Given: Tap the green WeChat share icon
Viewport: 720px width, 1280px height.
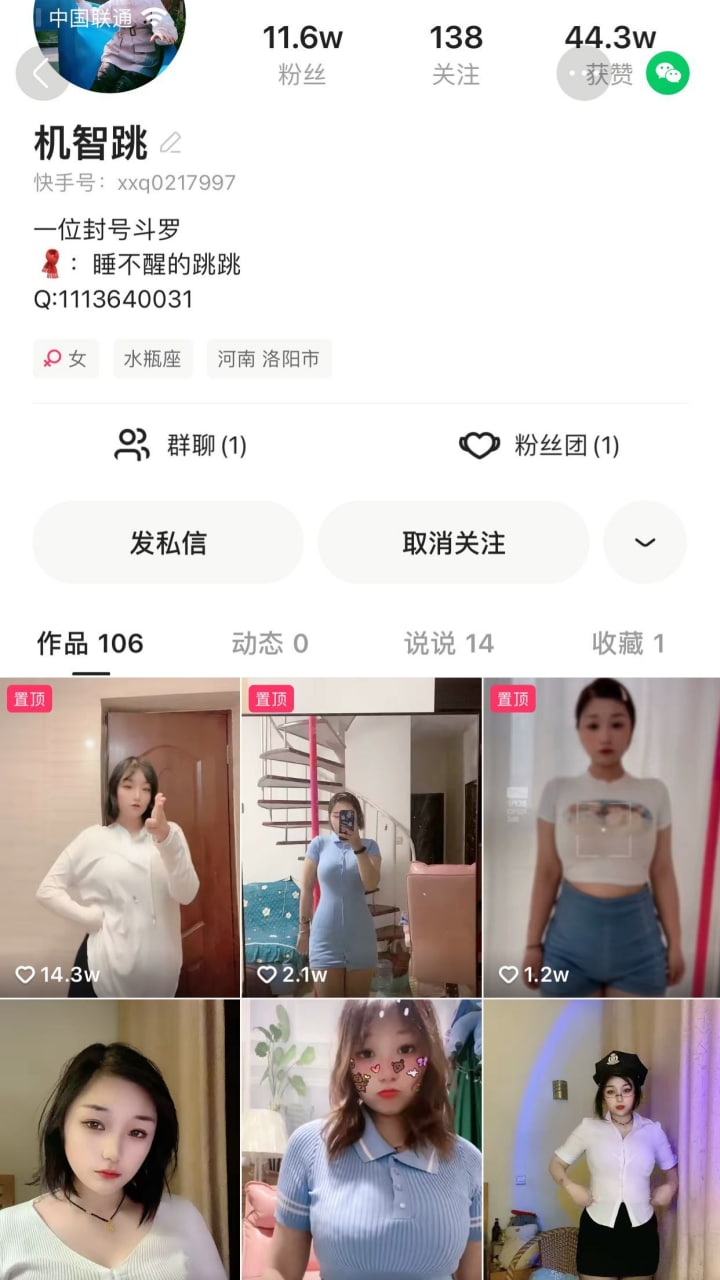Looking at the screenshot, I should coord(667,73).
